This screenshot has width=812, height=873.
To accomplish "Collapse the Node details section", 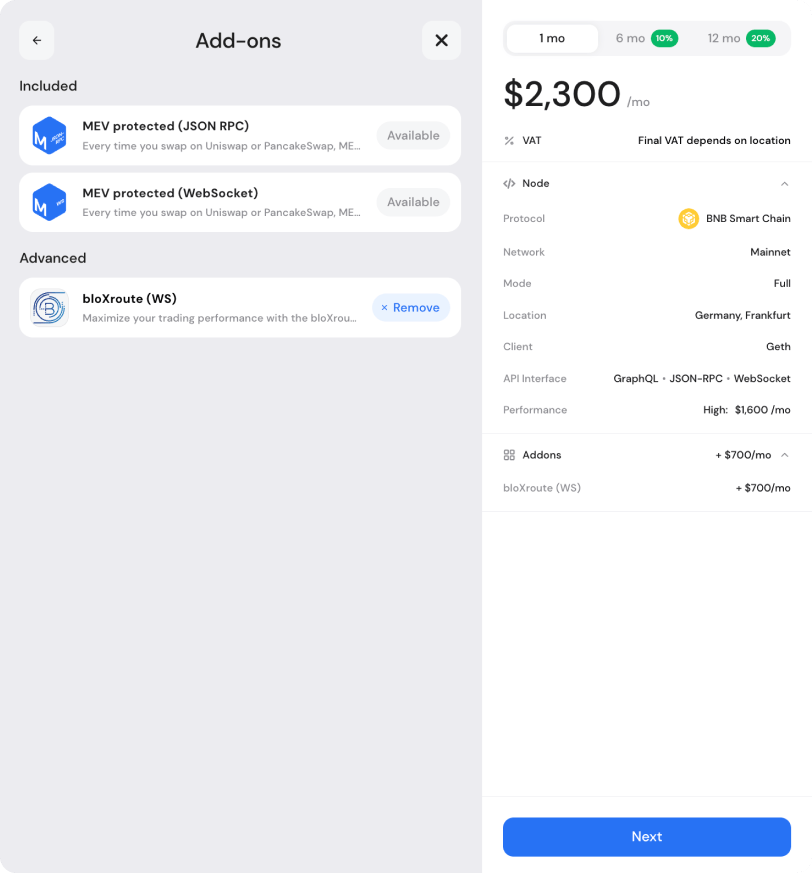I will click(784, 184).
